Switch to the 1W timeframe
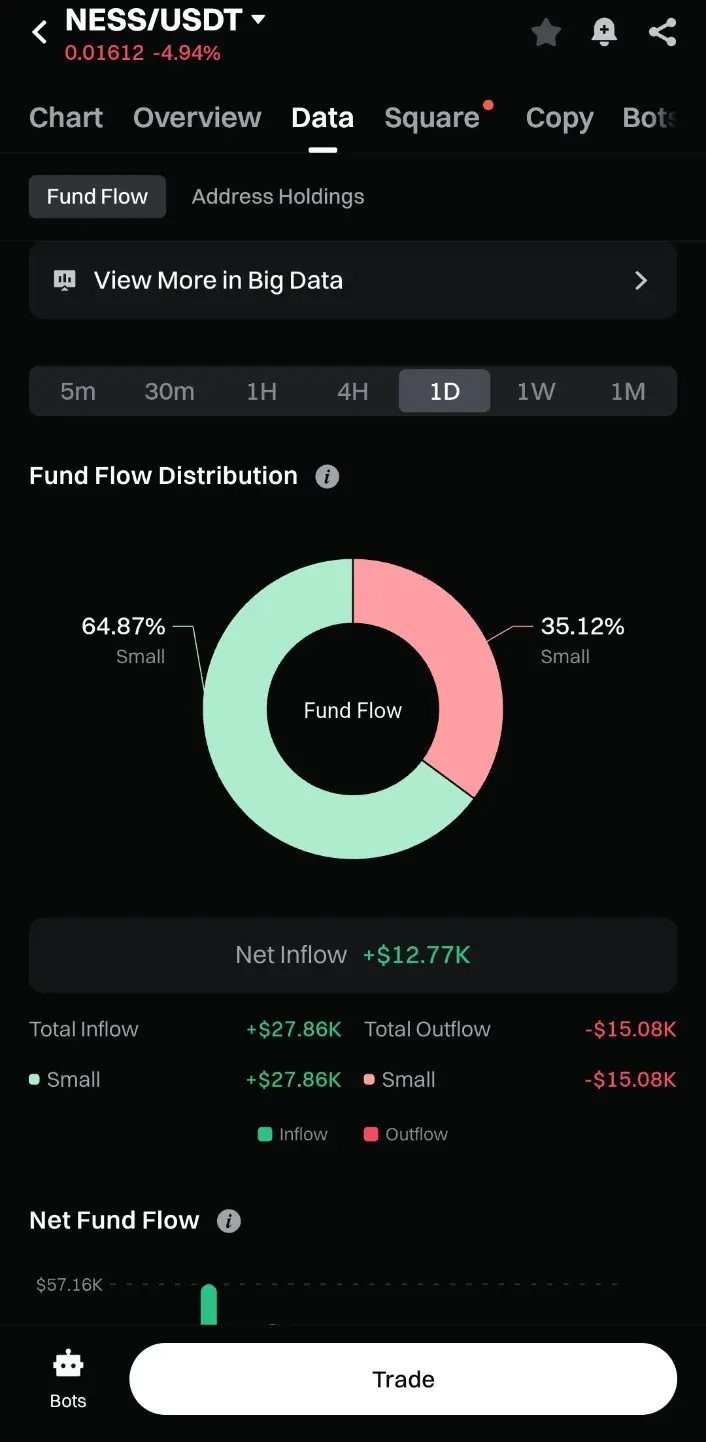The height and width of the screenshot is (1442, 706). (536, 391)
